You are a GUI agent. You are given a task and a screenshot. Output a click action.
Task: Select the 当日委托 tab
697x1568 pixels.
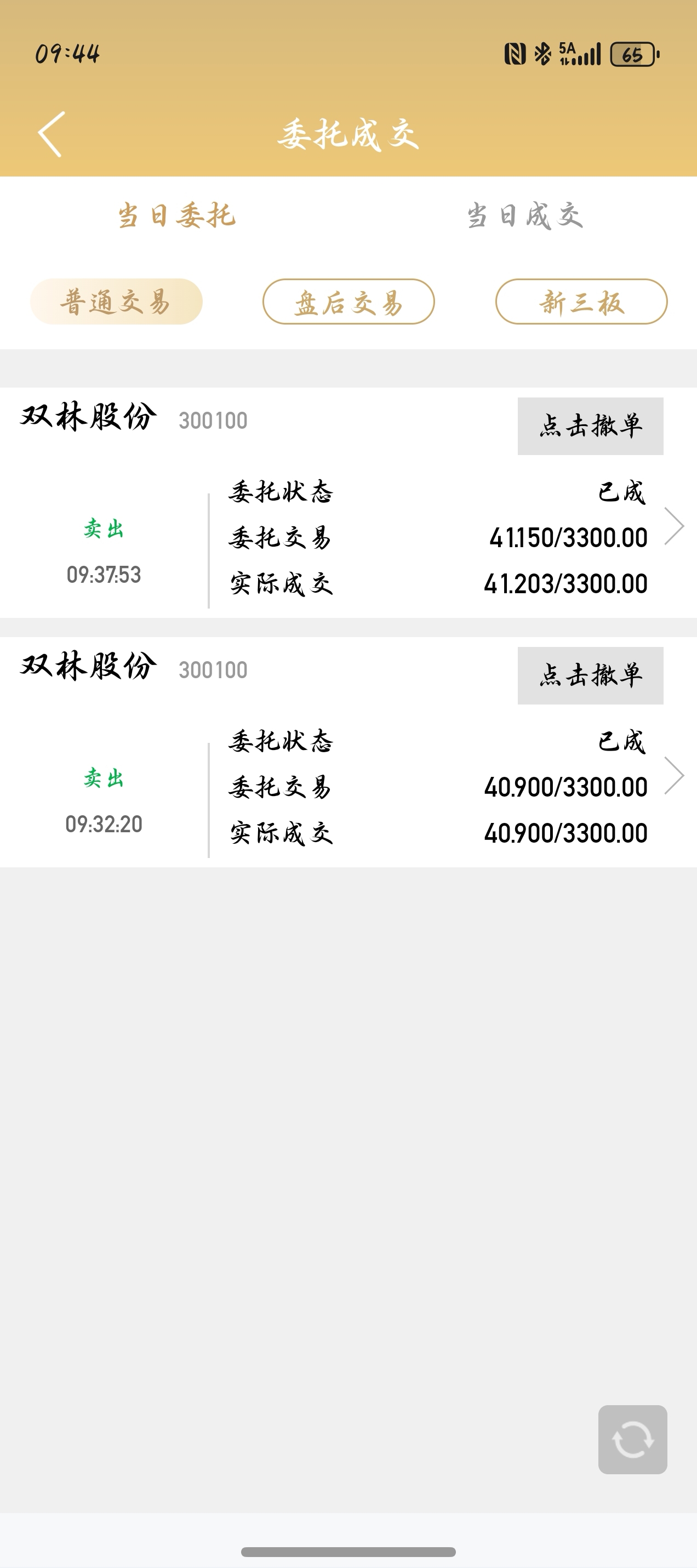click(176, 215)
